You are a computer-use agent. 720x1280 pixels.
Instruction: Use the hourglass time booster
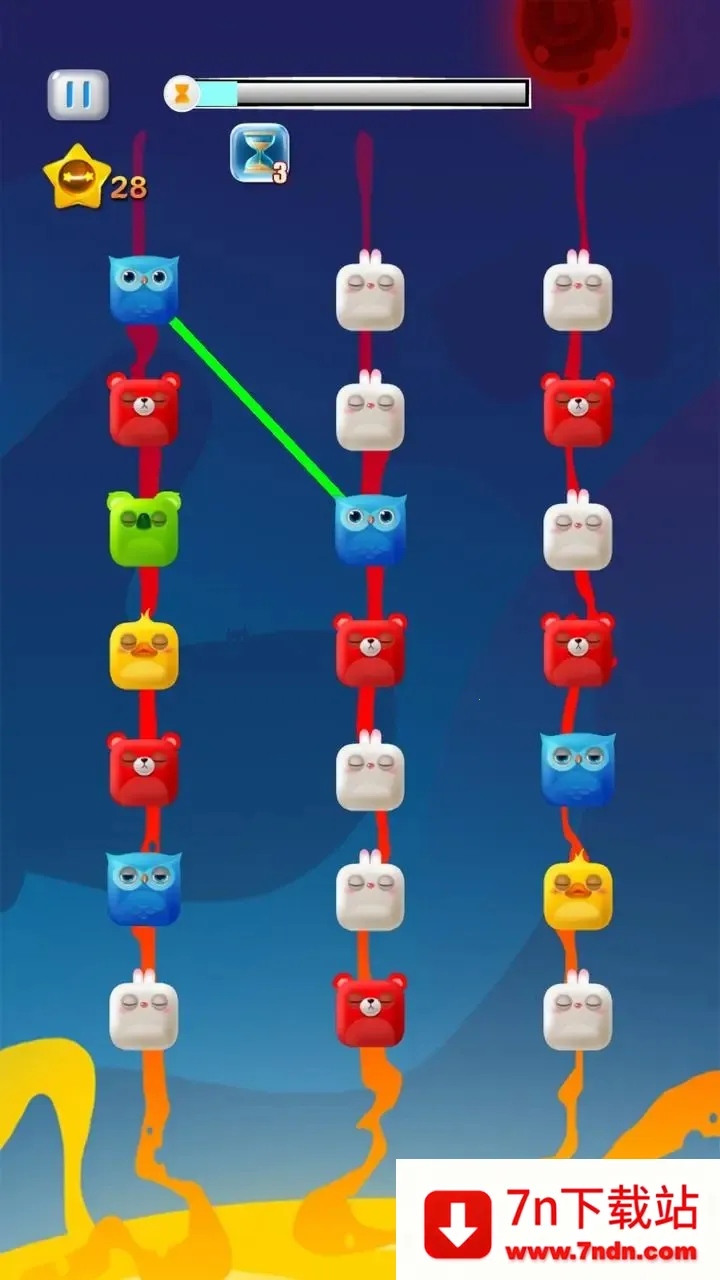(259, 153)
